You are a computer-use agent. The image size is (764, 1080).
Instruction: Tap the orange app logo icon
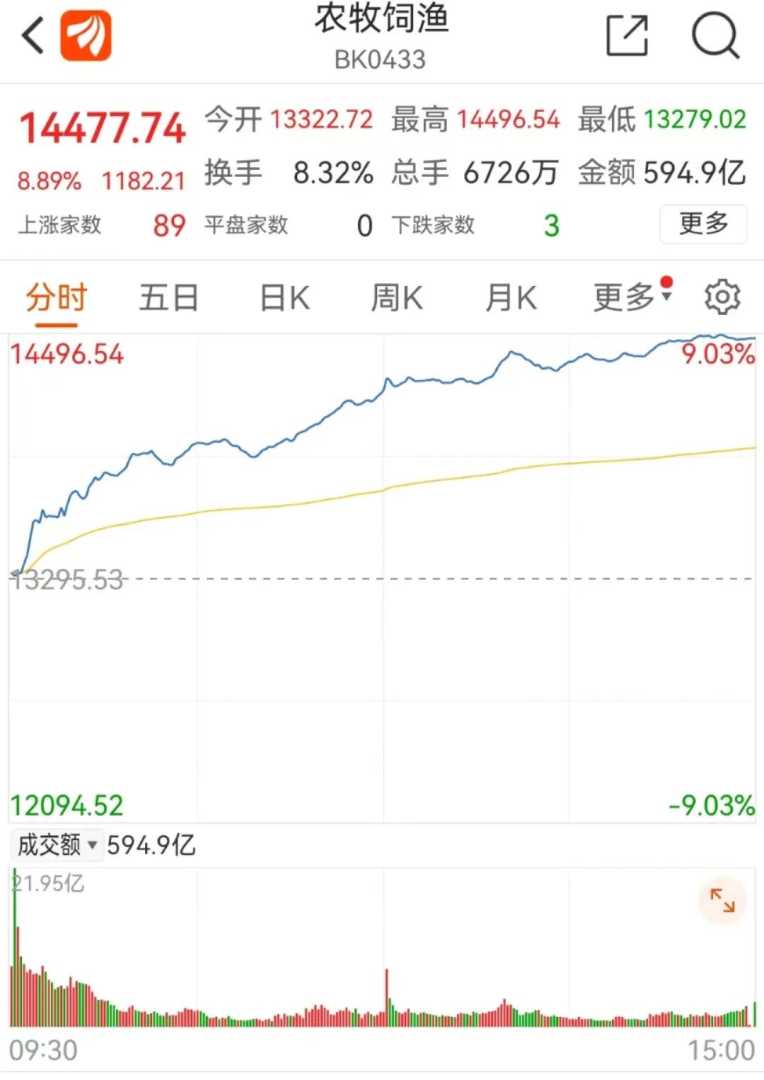(86, 36)
